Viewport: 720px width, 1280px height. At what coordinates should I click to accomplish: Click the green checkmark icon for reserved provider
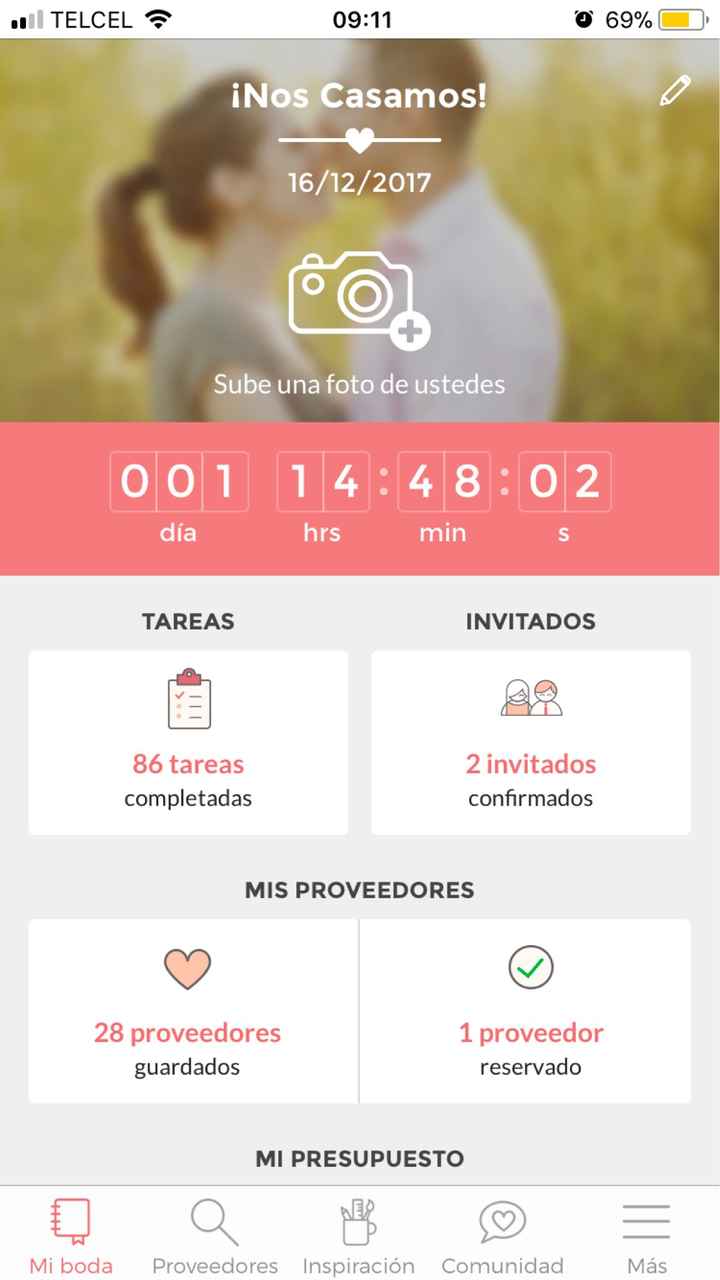click(530, 967)
